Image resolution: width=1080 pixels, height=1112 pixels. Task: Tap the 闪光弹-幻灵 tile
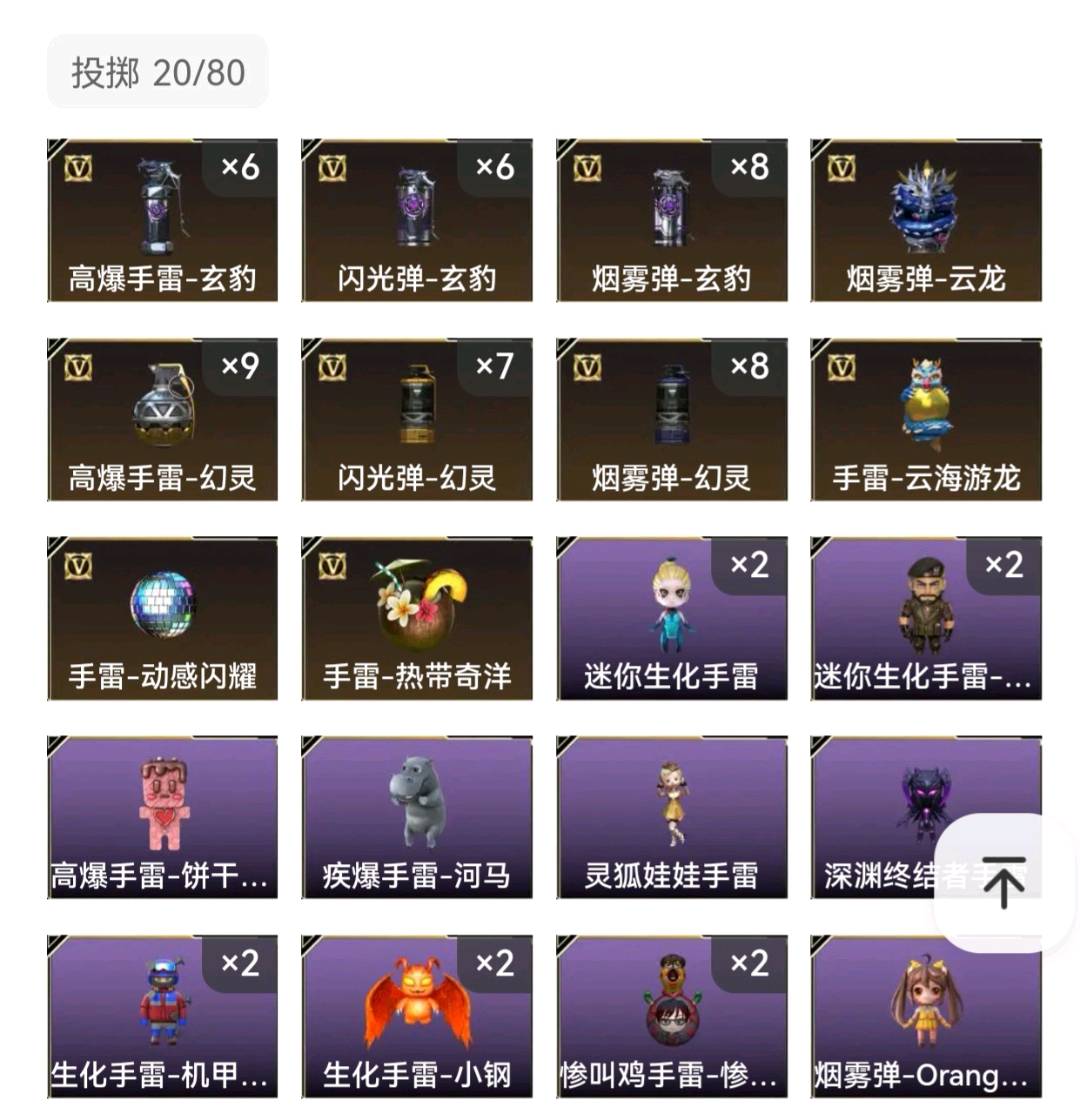coord(416,419)
